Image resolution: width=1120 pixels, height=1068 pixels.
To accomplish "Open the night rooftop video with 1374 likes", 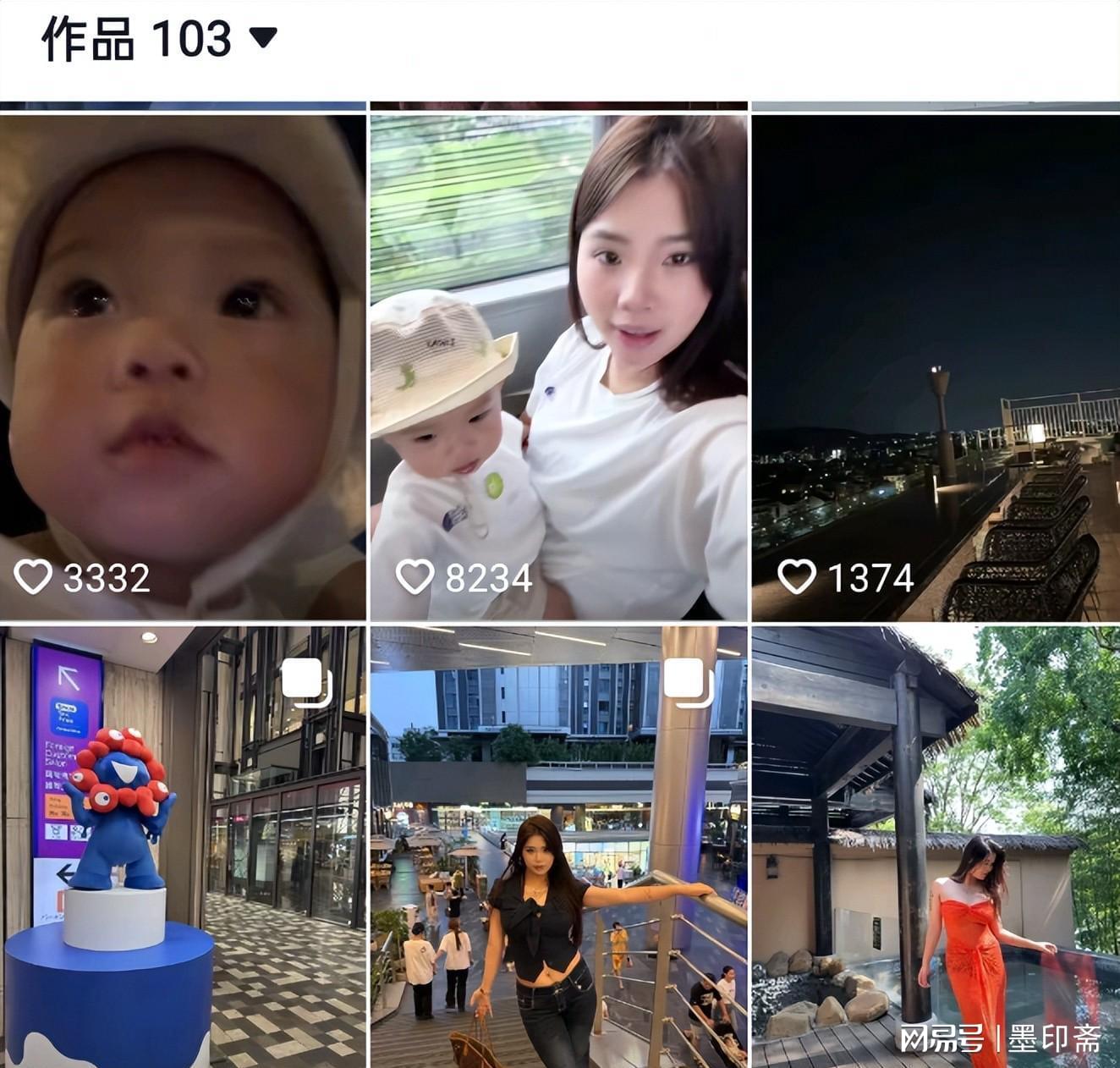I will click(x=935, y=368).
